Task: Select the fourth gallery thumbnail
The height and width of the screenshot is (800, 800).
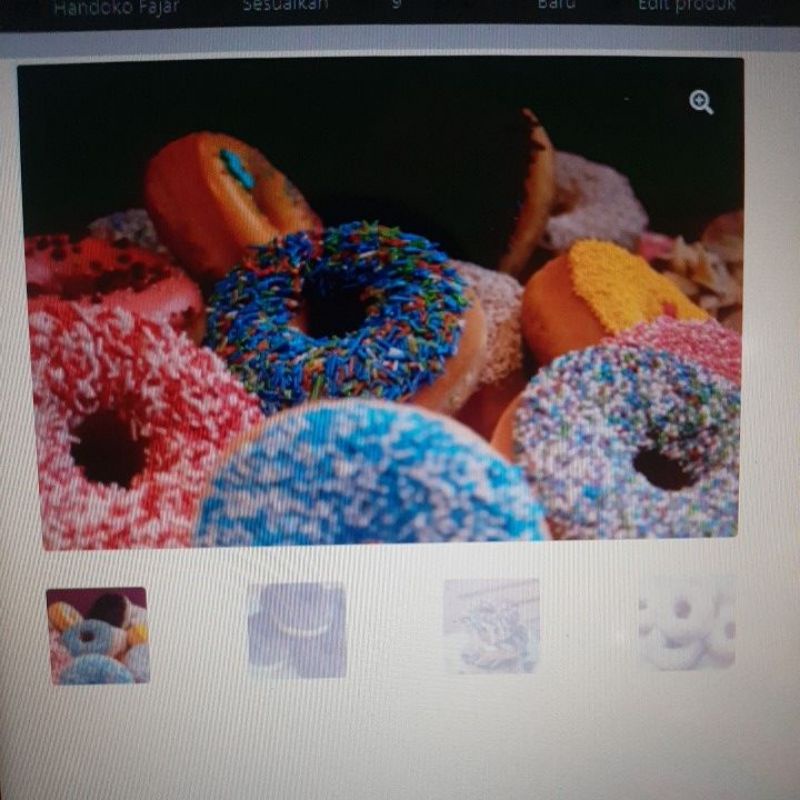Action: coord(687,623)
